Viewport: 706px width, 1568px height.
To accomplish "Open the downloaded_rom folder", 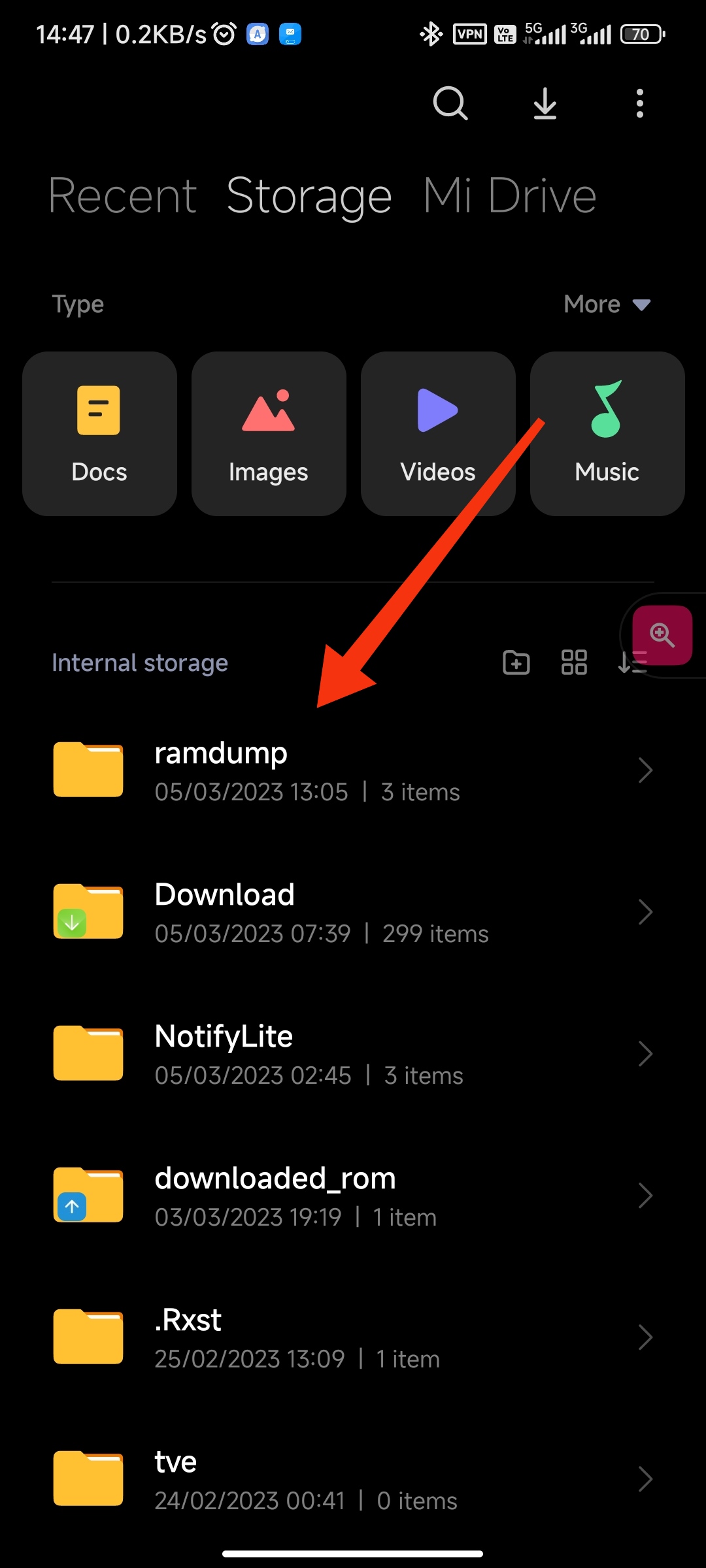I will tap(353, 1196).
